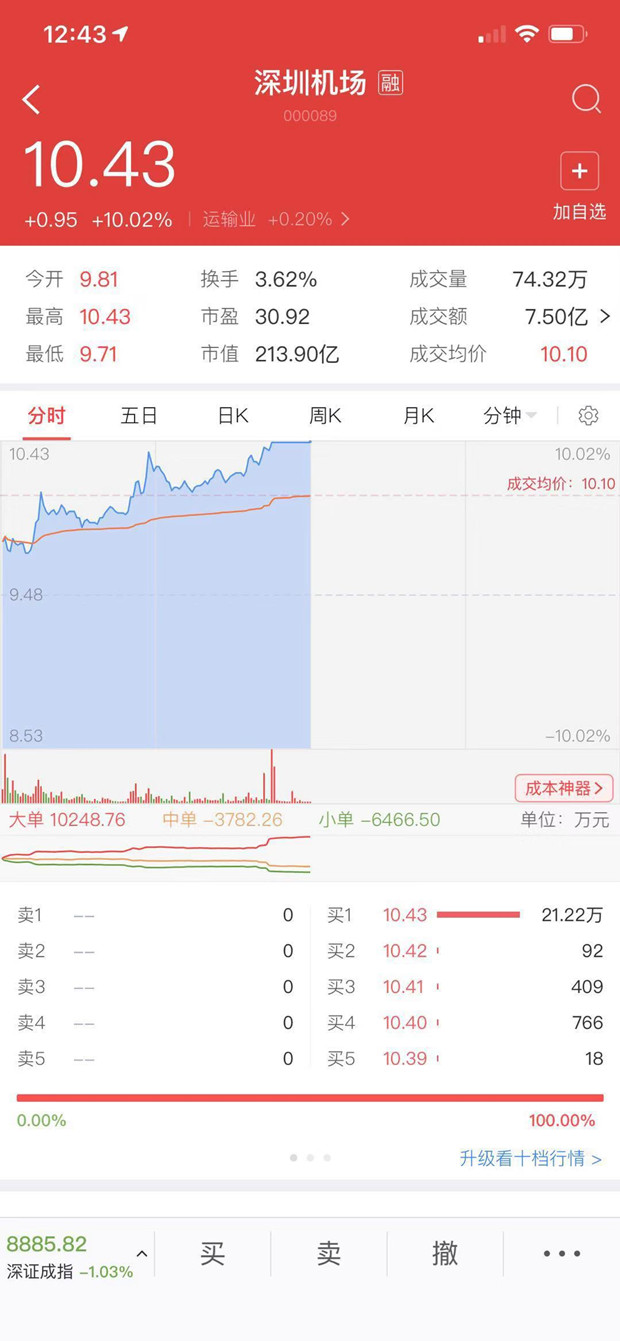The image size is (620, 1341).
Task: Expand more trading stats via the arrow beside 成交额
Action: (x=605, y=317)
